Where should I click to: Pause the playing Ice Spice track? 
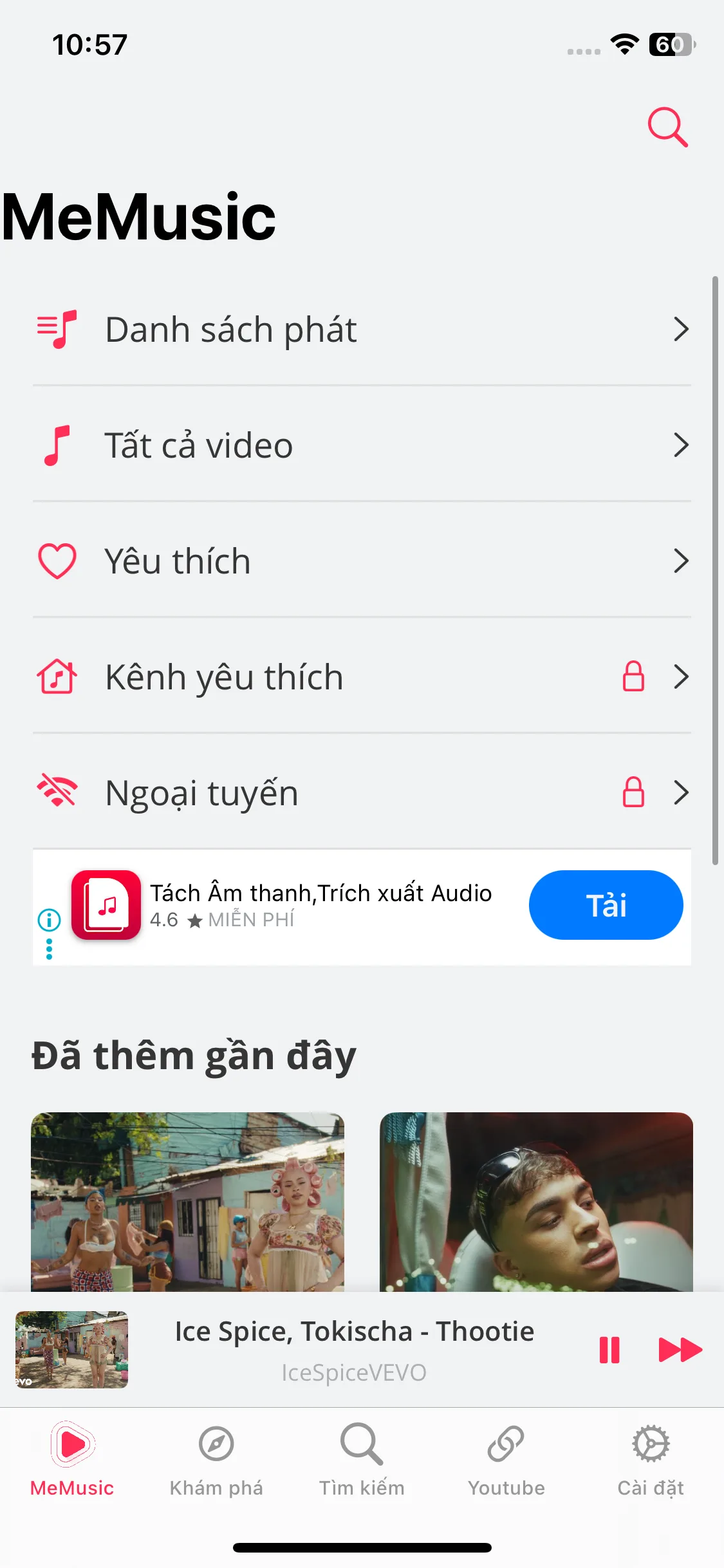point(609,1351)
